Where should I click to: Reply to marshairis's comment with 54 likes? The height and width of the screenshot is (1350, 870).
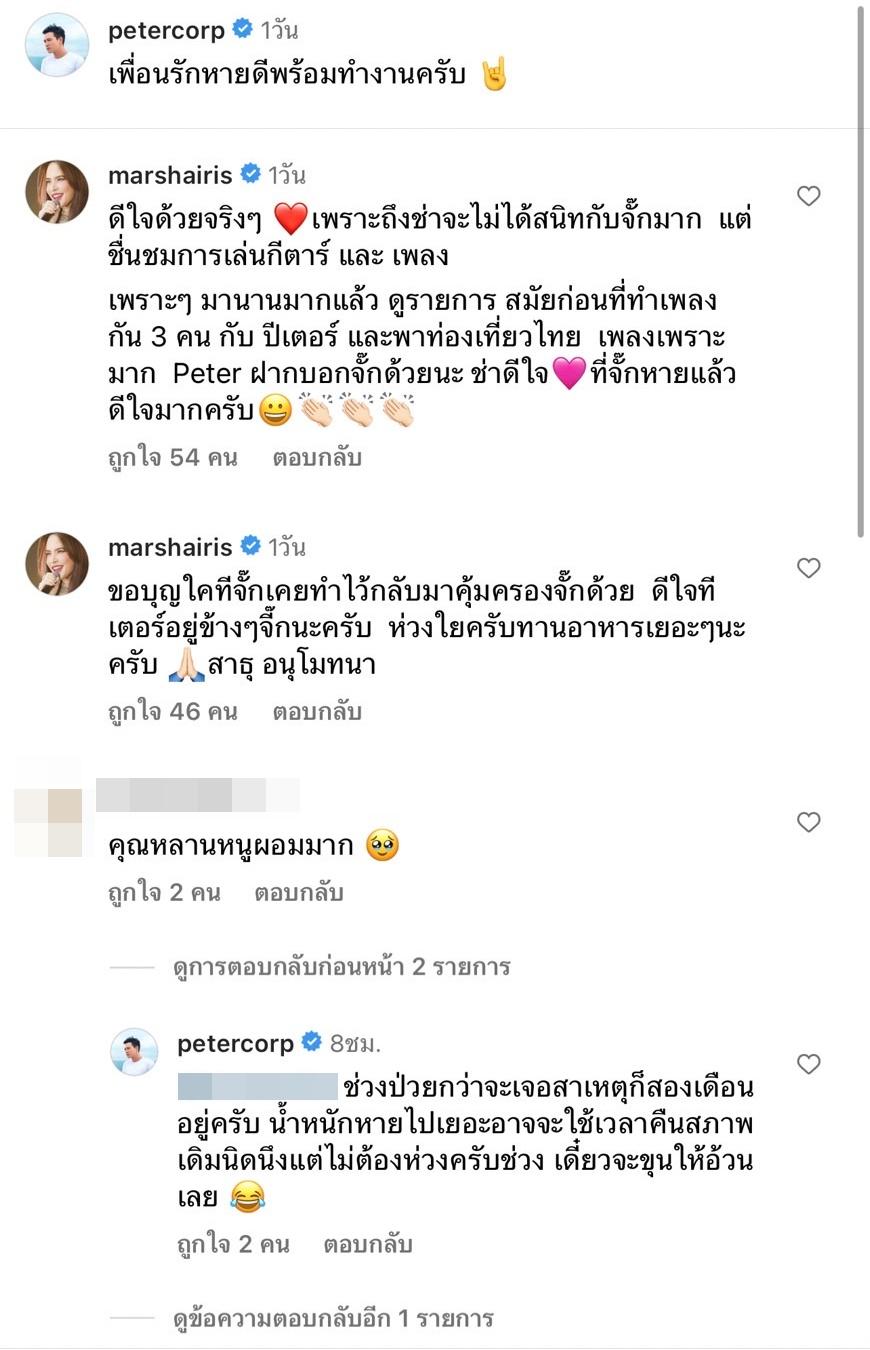tap(316, 458)
